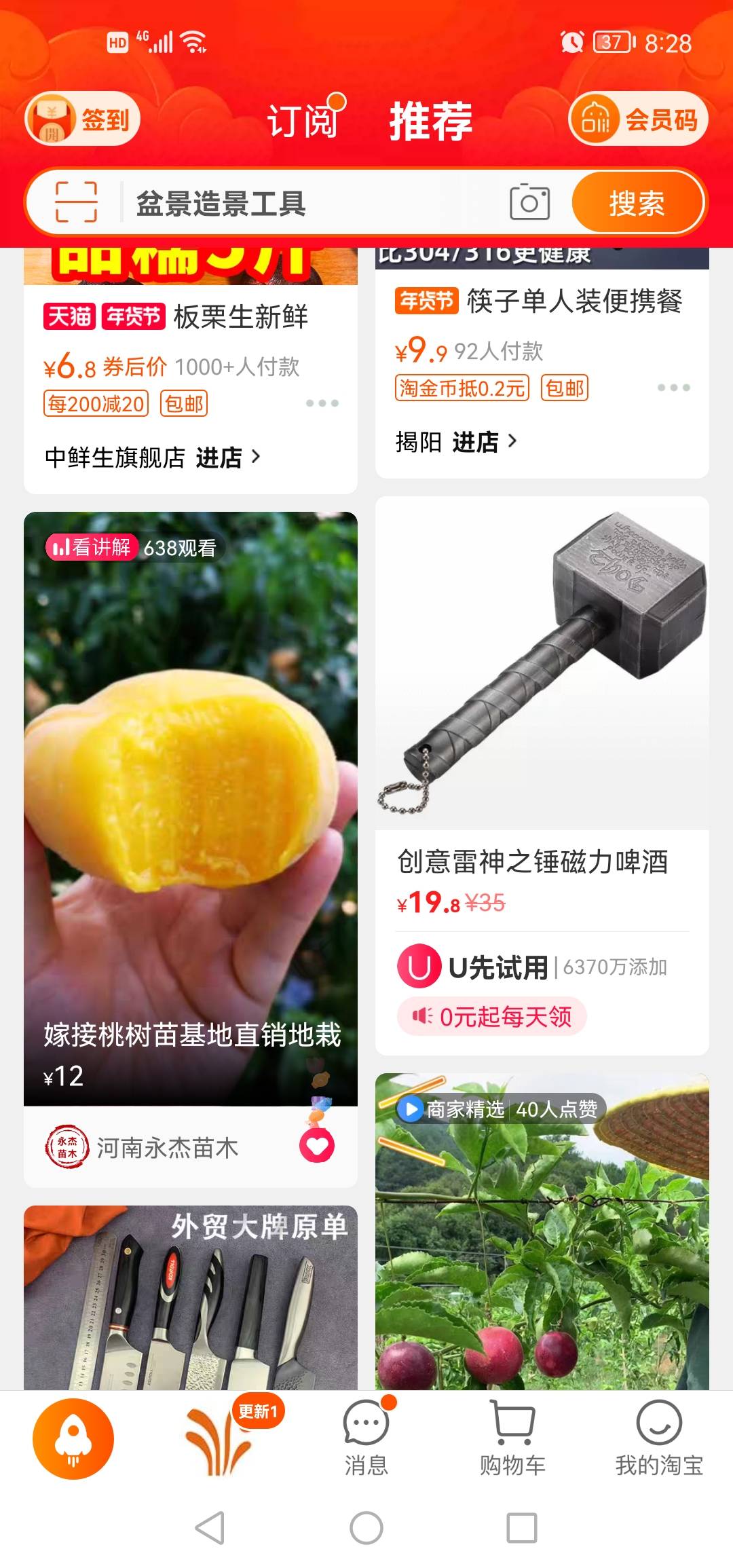Switch to the 订阅 tab
The image size is (733, 1568).
(303, 121)
